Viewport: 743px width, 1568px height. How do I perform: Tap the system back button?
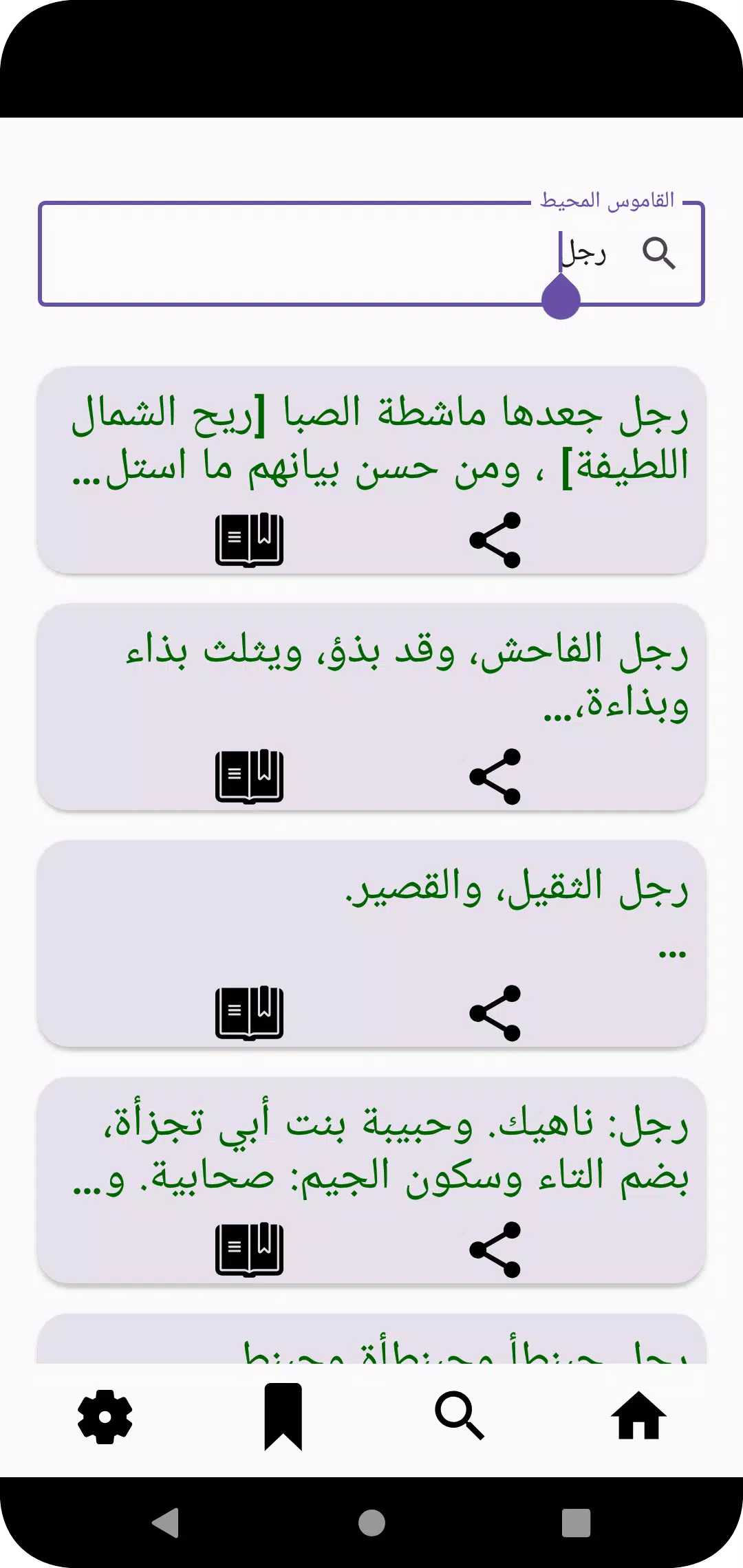(x=166, y=1523)
